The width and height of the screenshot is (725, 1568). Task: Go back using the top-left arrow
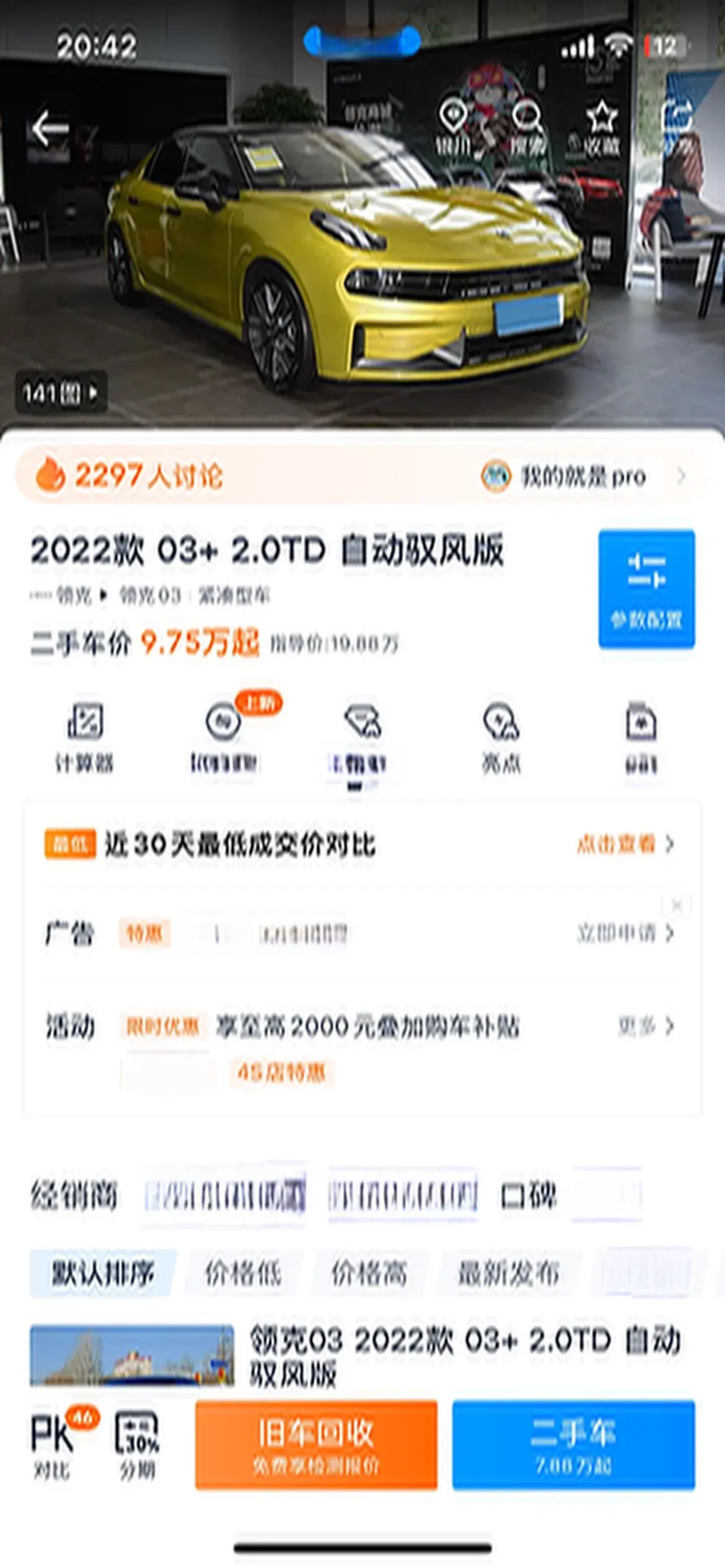[x=50, y=129]
